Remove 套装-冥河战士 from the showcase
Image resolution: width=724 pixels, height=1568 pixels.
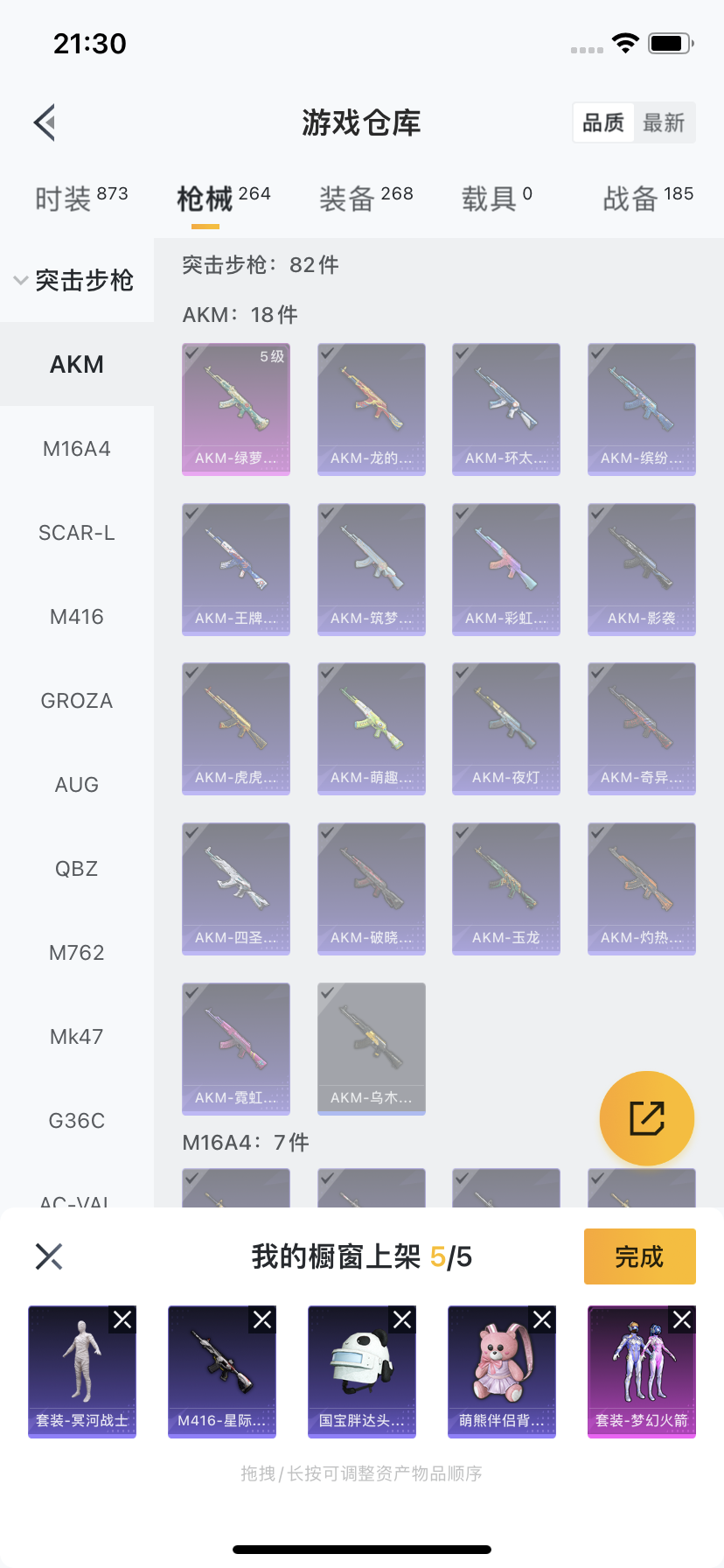pyautogui.click(x=122, y=1319)
